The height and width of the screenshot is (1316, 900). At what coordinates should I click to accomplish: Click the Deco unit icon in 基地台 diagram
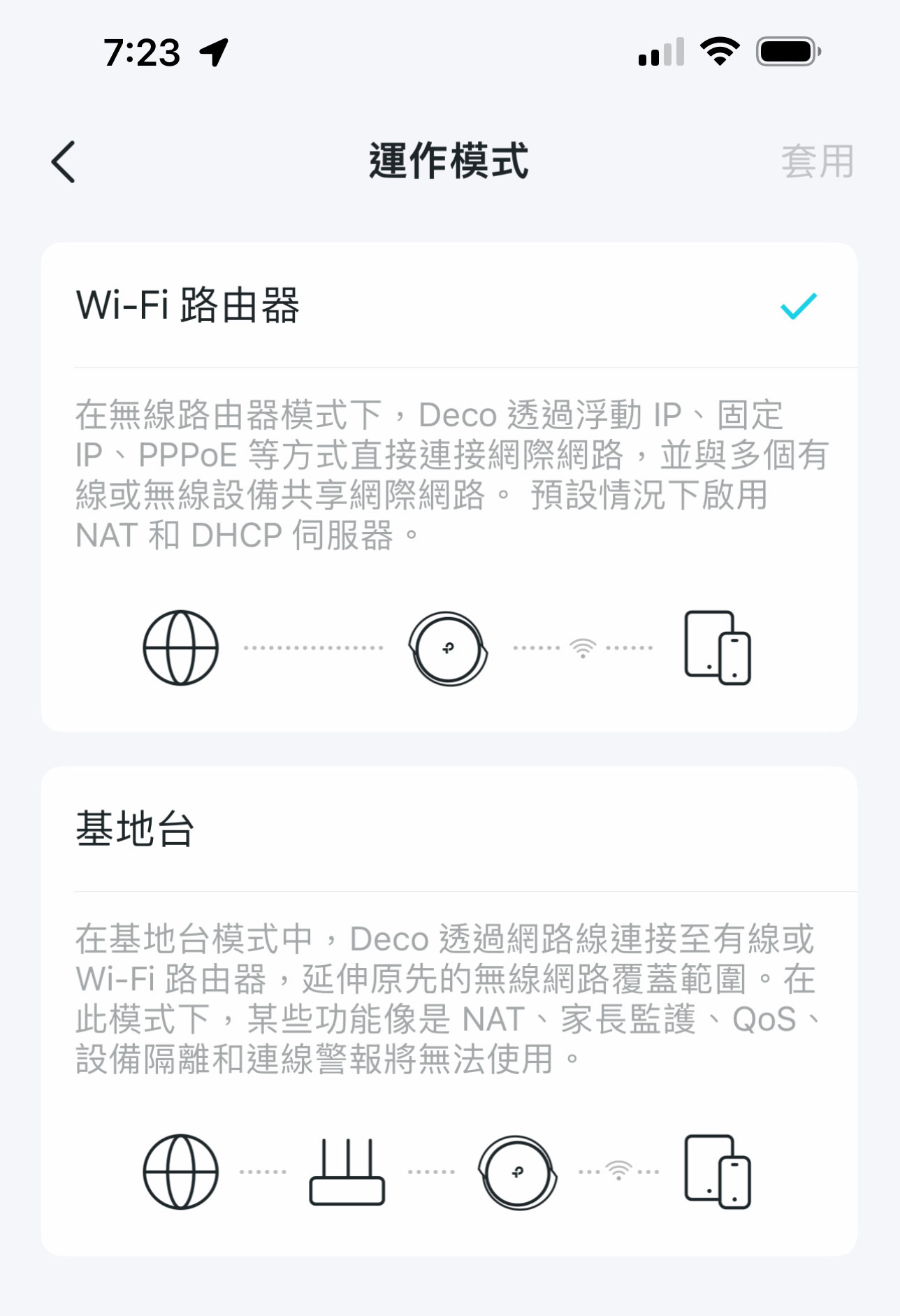point(518,1173)
